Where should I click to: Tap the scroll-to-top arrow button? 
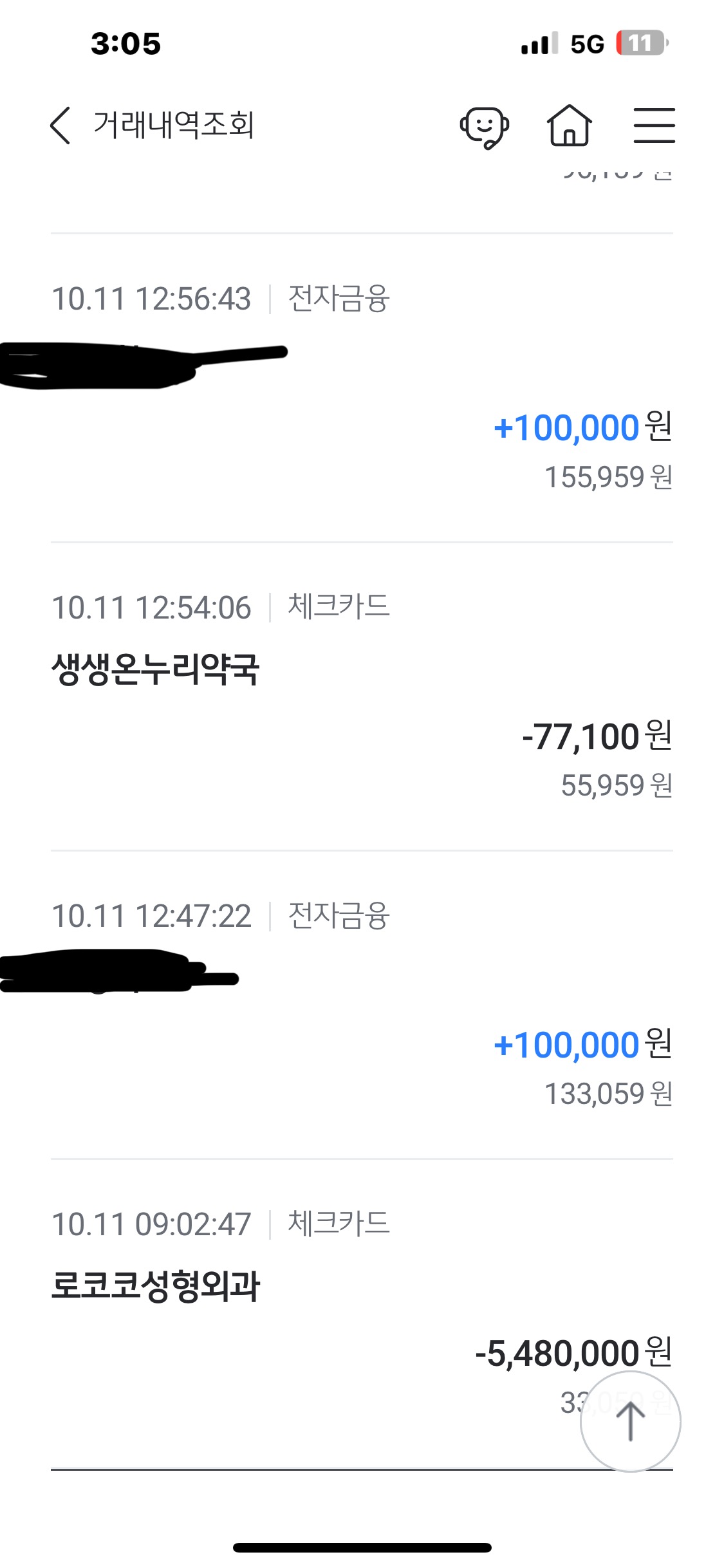click(x=630, y=1421)
